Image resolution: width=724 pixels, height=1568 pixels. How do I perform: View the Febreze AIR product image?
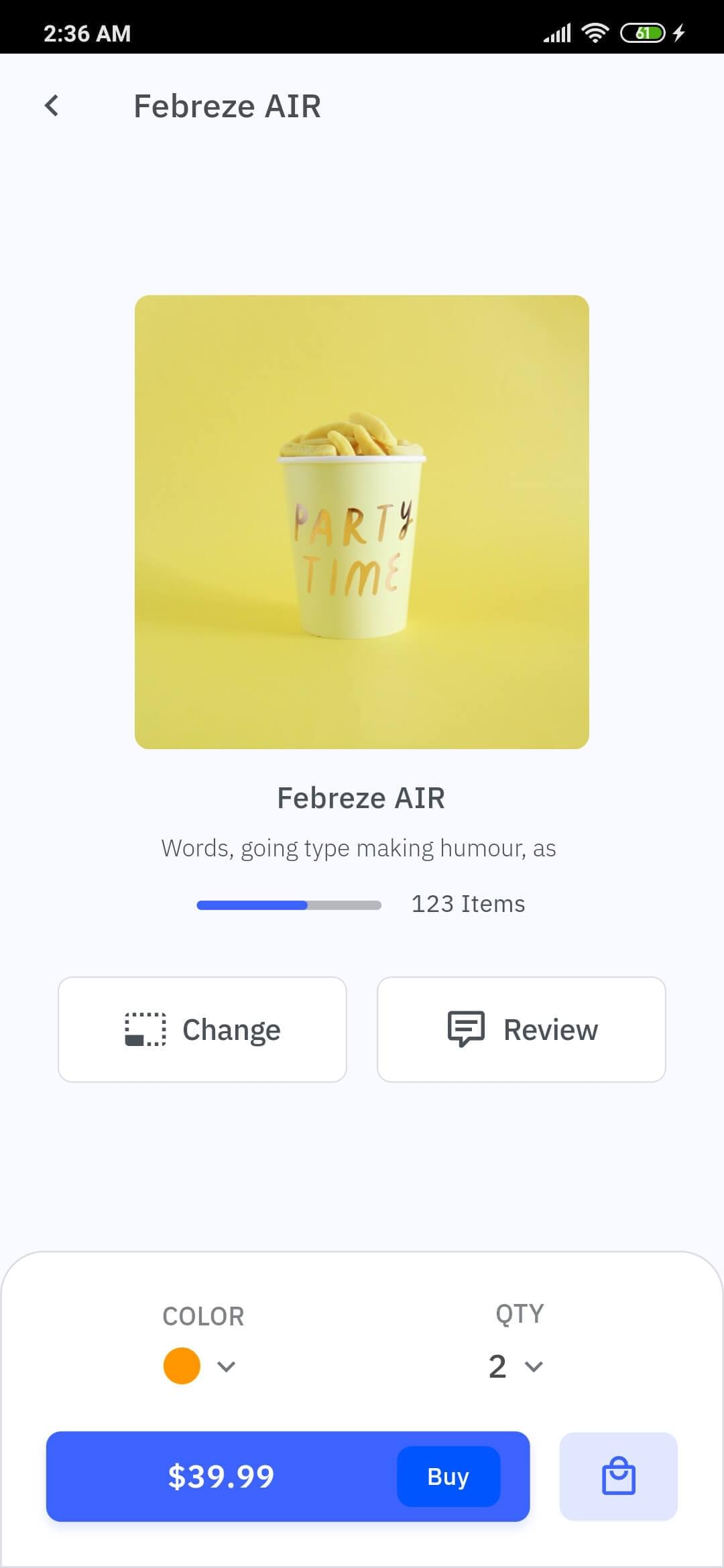point(362,521)
